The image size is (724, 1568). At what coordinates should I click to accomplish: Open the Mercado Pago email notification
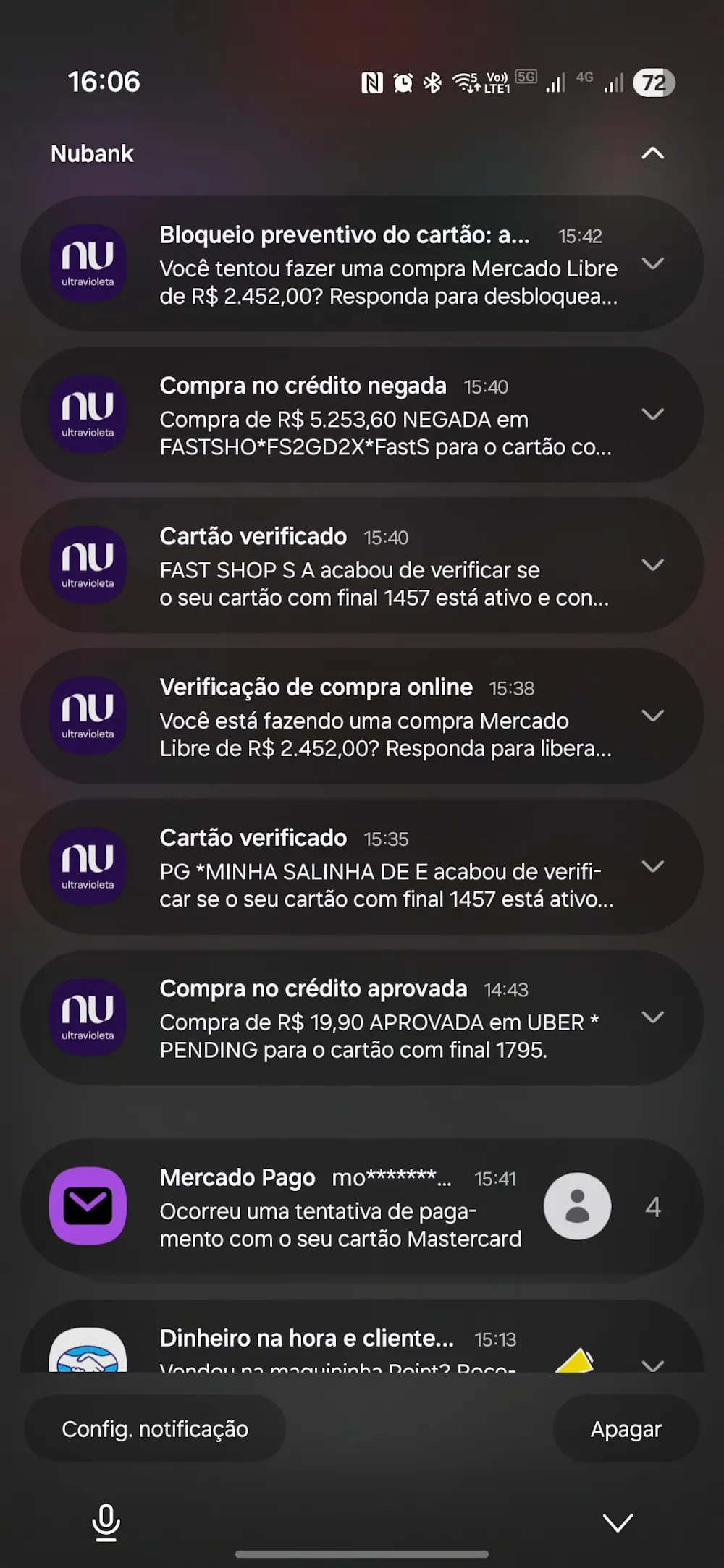coord(340,1207)
